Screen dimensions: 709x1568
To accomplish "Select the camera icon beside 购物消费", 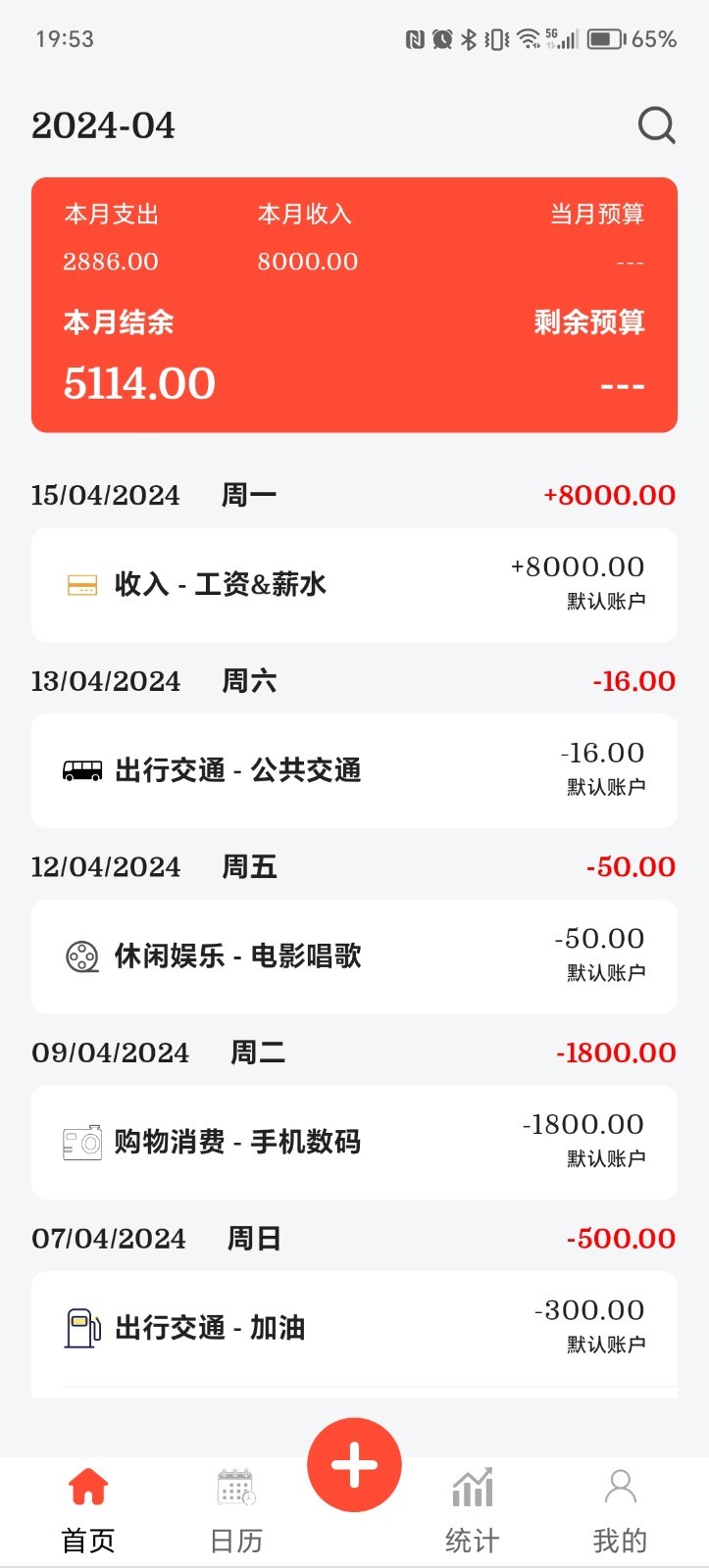I will click(x=81, y=1143).
